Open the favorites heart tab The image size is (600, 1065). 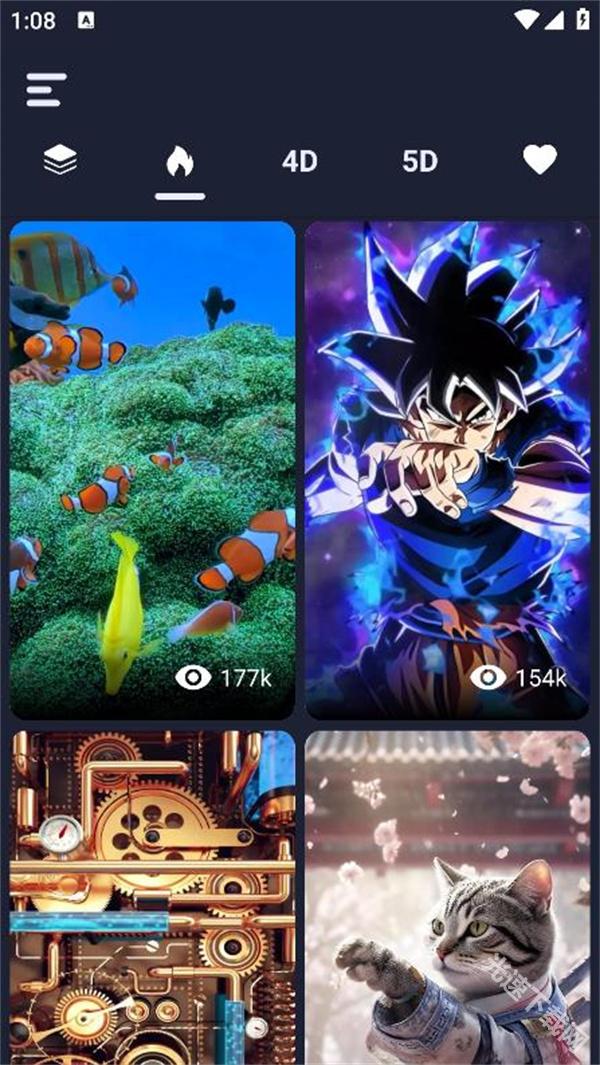point(540,160)
